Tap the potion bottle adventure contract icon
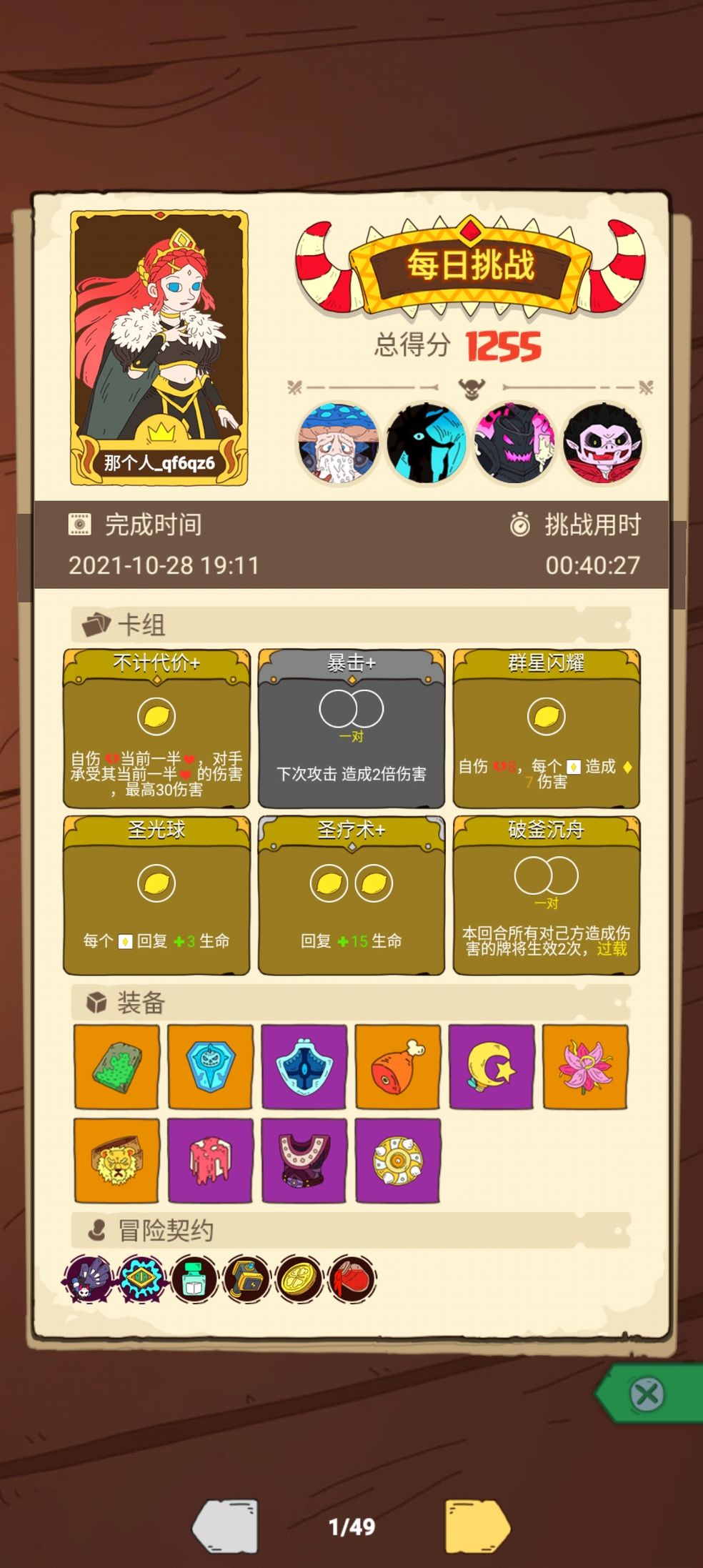Screen dimensions: 703x1568 click(194, 1279)
